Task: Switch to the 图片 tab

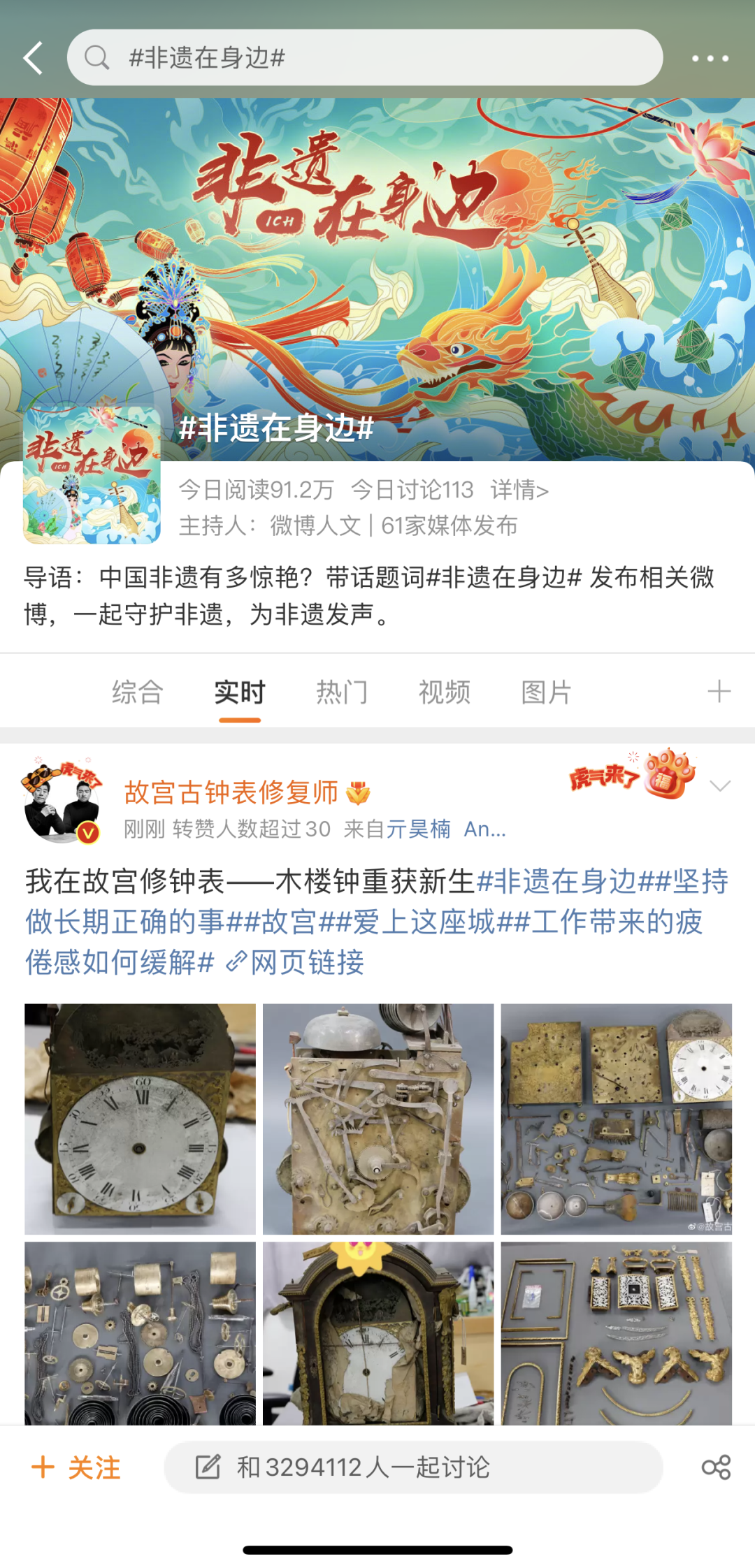Action: (546, 692)
